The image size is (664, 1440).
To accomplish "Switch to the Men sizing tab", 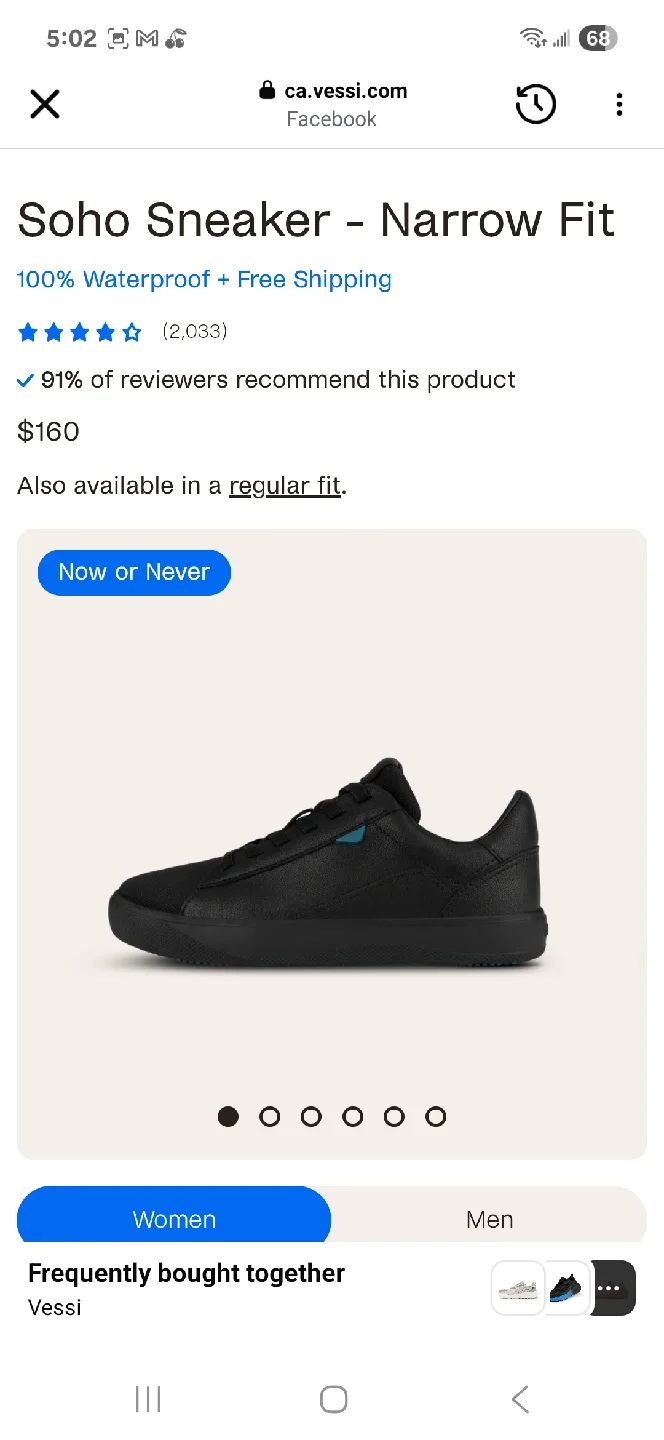I will tap(489, 1219).
